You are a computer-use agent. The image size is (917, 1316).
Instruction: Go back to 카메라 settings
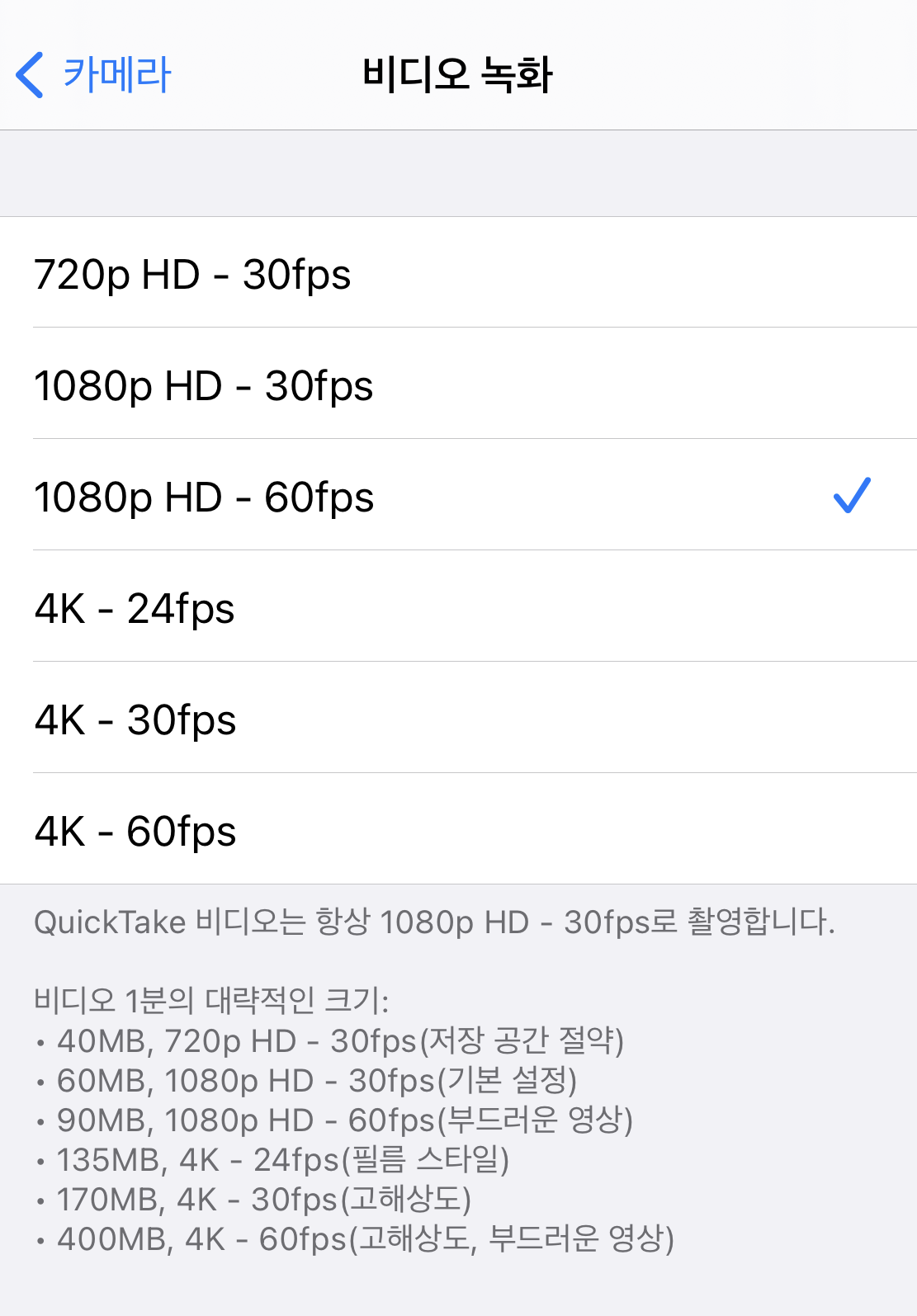pyautogui.click(x=93, y=74)
